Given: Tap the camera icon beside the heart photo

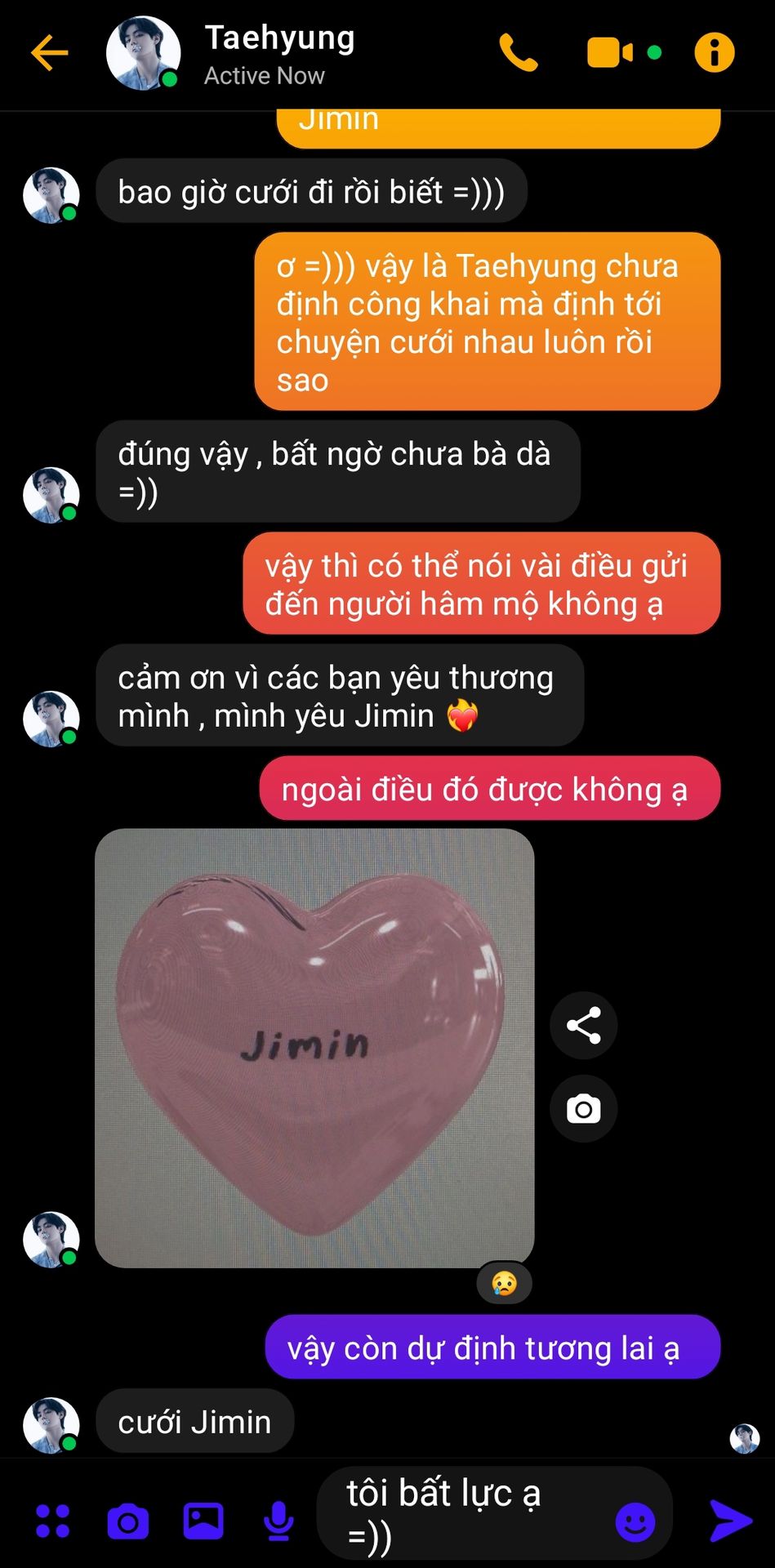Looking at the screenshot, I should coord(583,1108).
